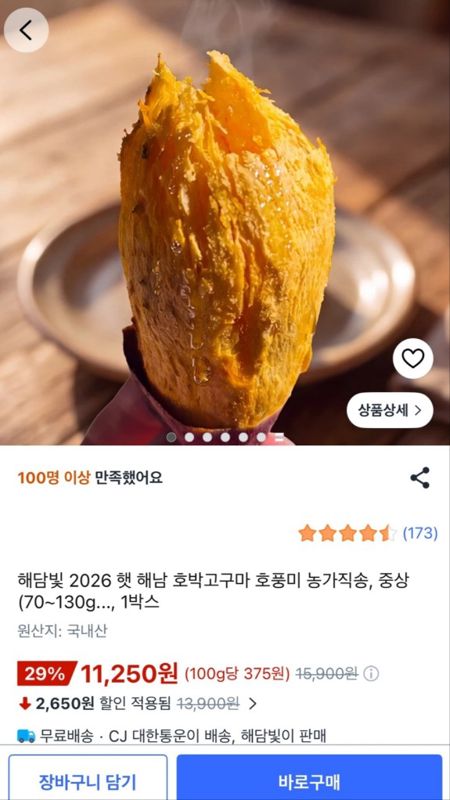Add this sweet potato to wishlist heart
450x800 pixels.
pos(413,359)
